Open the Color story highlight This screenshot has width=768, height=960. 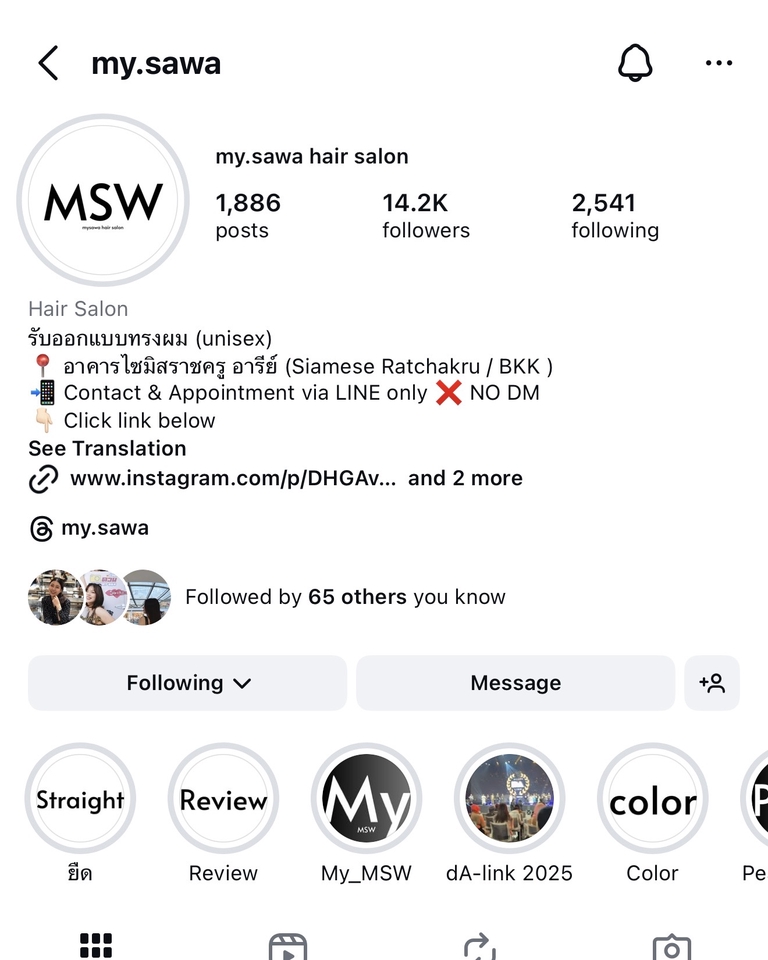click(652, 799)
